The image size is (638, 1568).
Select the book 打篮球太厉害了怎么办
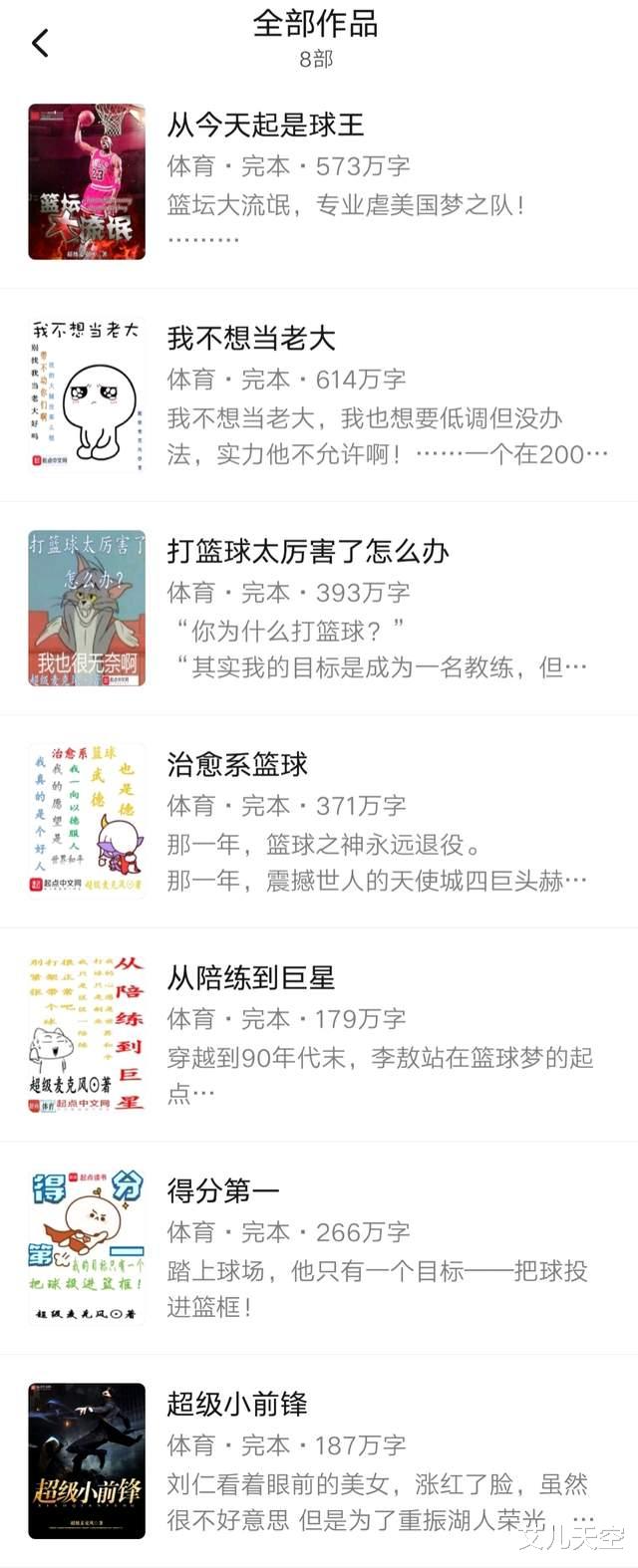pos(307,552)
